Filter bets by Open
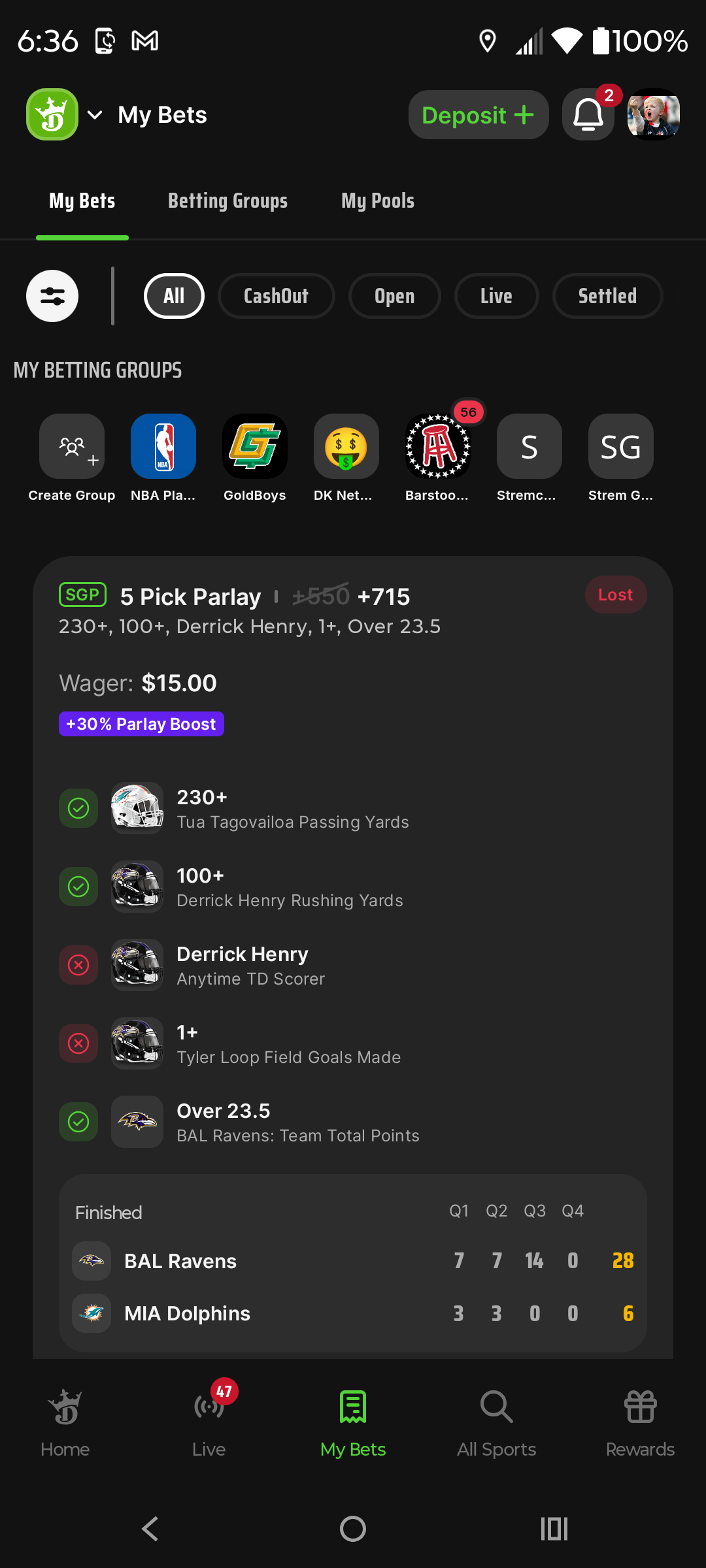 (x=394, y=296)
